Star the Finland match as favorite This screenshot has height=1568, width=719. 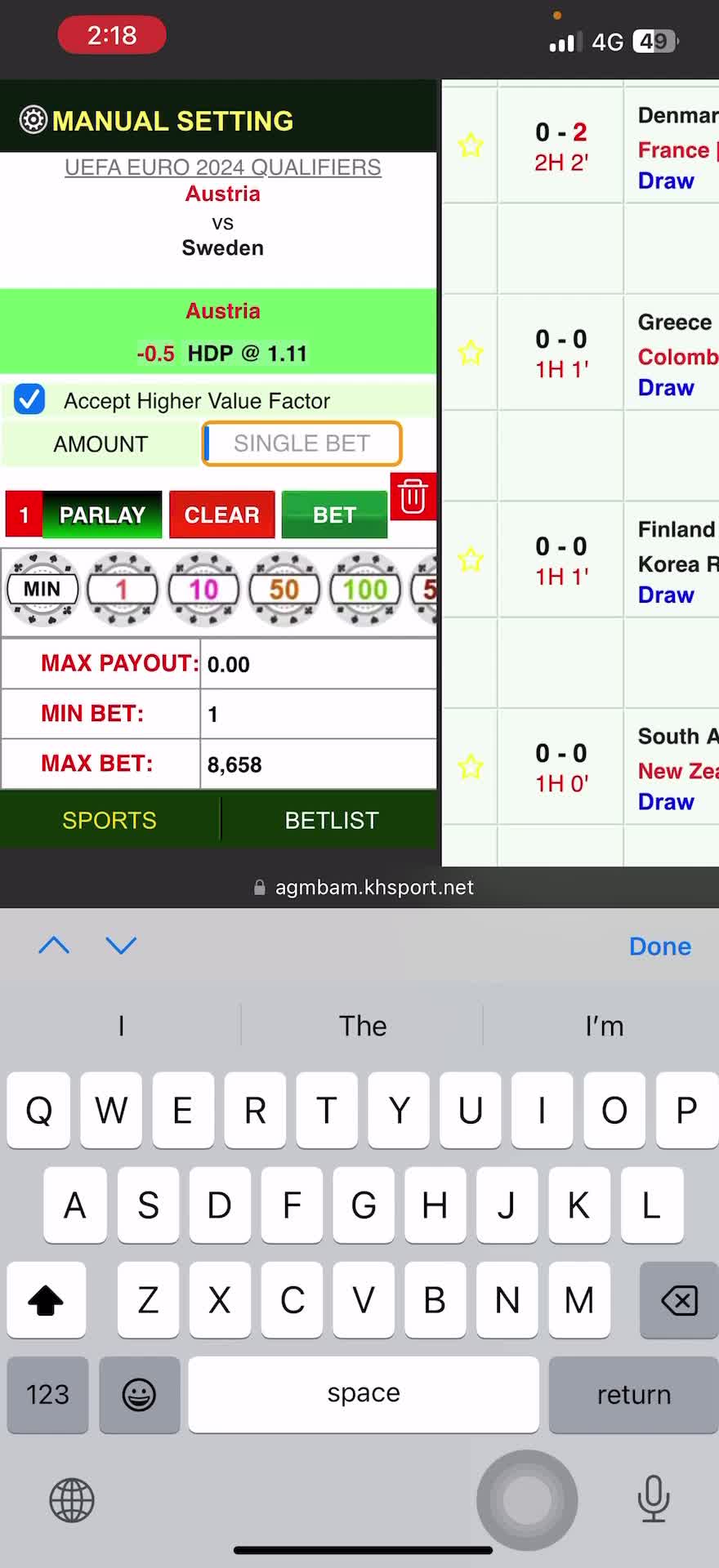tap(471, 560)
